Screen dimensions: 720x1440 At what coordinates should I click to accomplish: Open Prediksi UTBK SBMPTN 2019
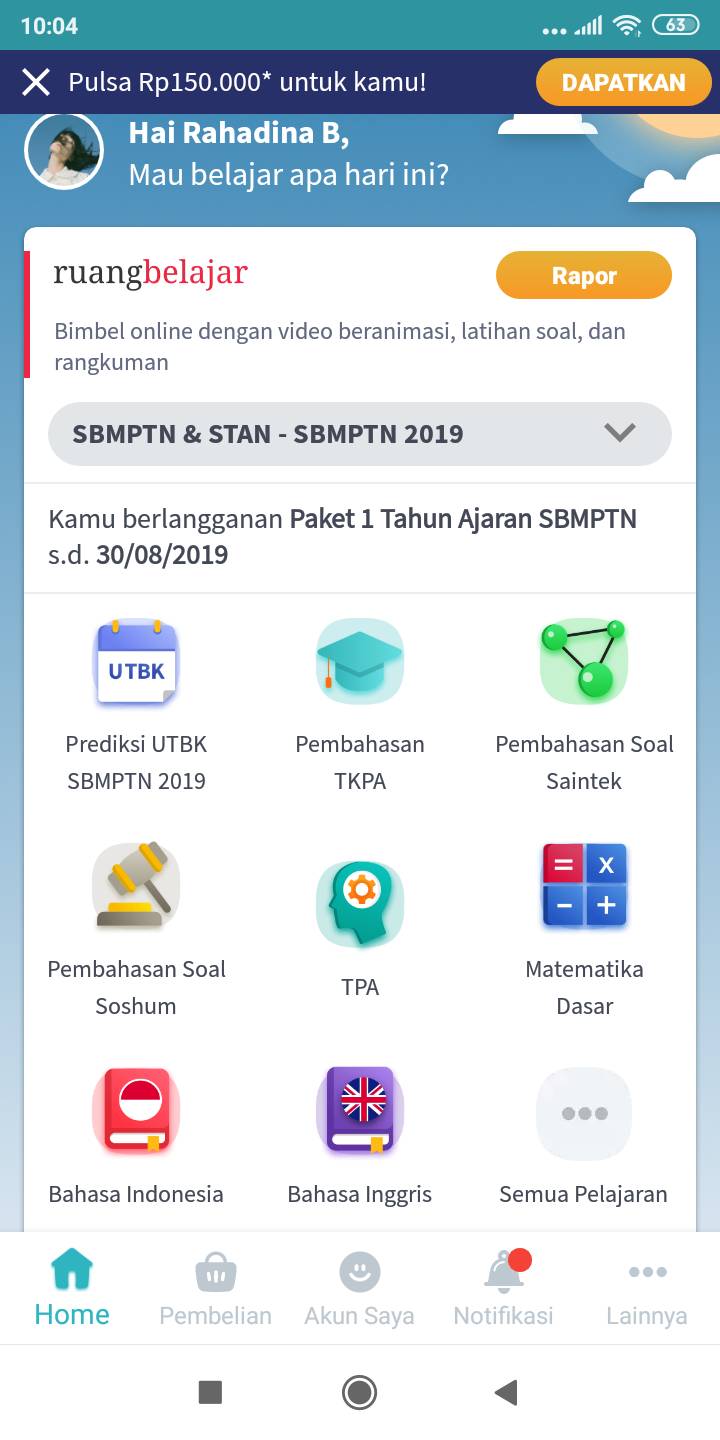coord(136,707)
